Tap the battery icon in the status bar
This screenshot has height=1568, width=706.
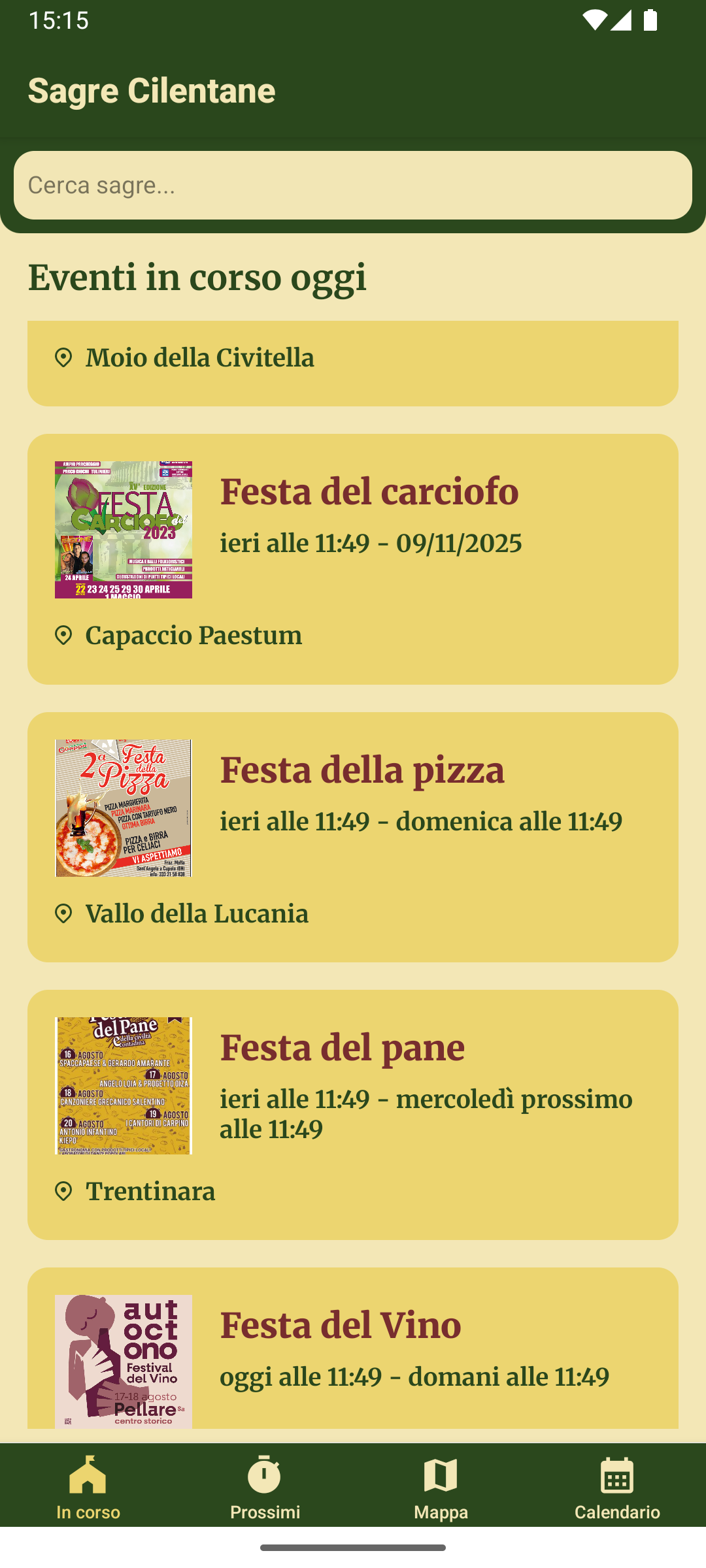[x=649, y=20]
